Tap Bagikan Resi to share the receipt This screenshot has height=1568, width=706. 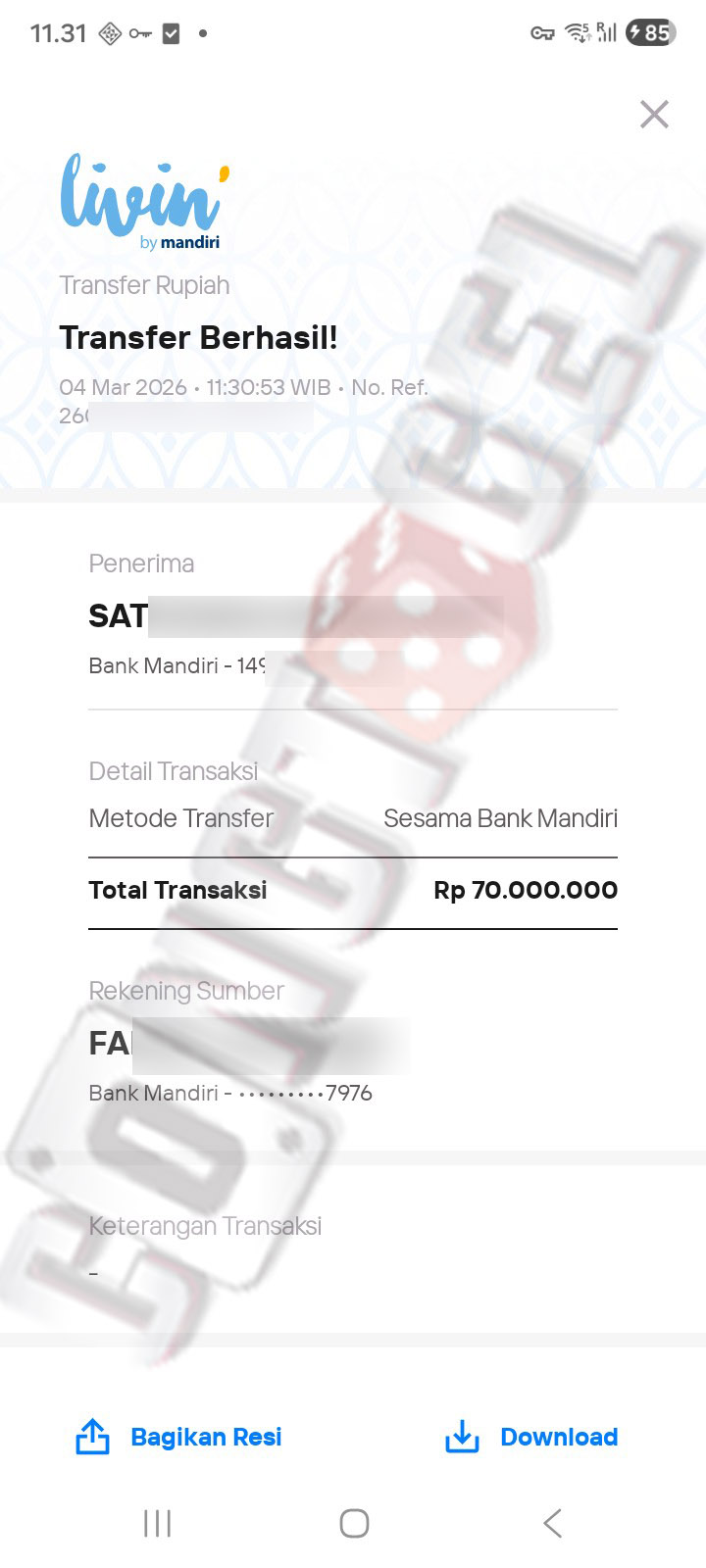coord(179,1437)
